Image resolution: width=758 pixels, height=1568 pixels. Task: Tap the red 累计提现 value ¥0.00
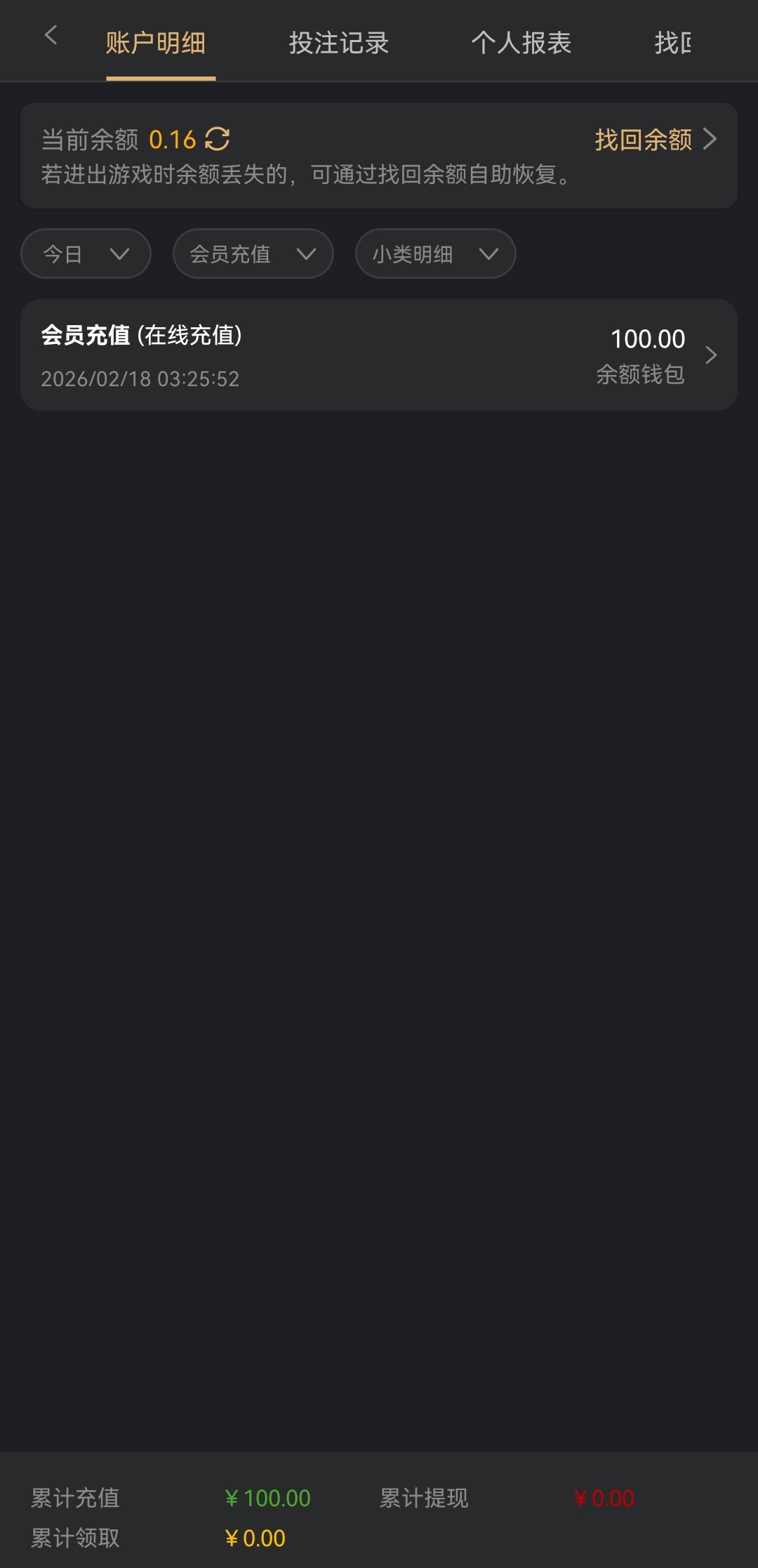coord(605,1498)
